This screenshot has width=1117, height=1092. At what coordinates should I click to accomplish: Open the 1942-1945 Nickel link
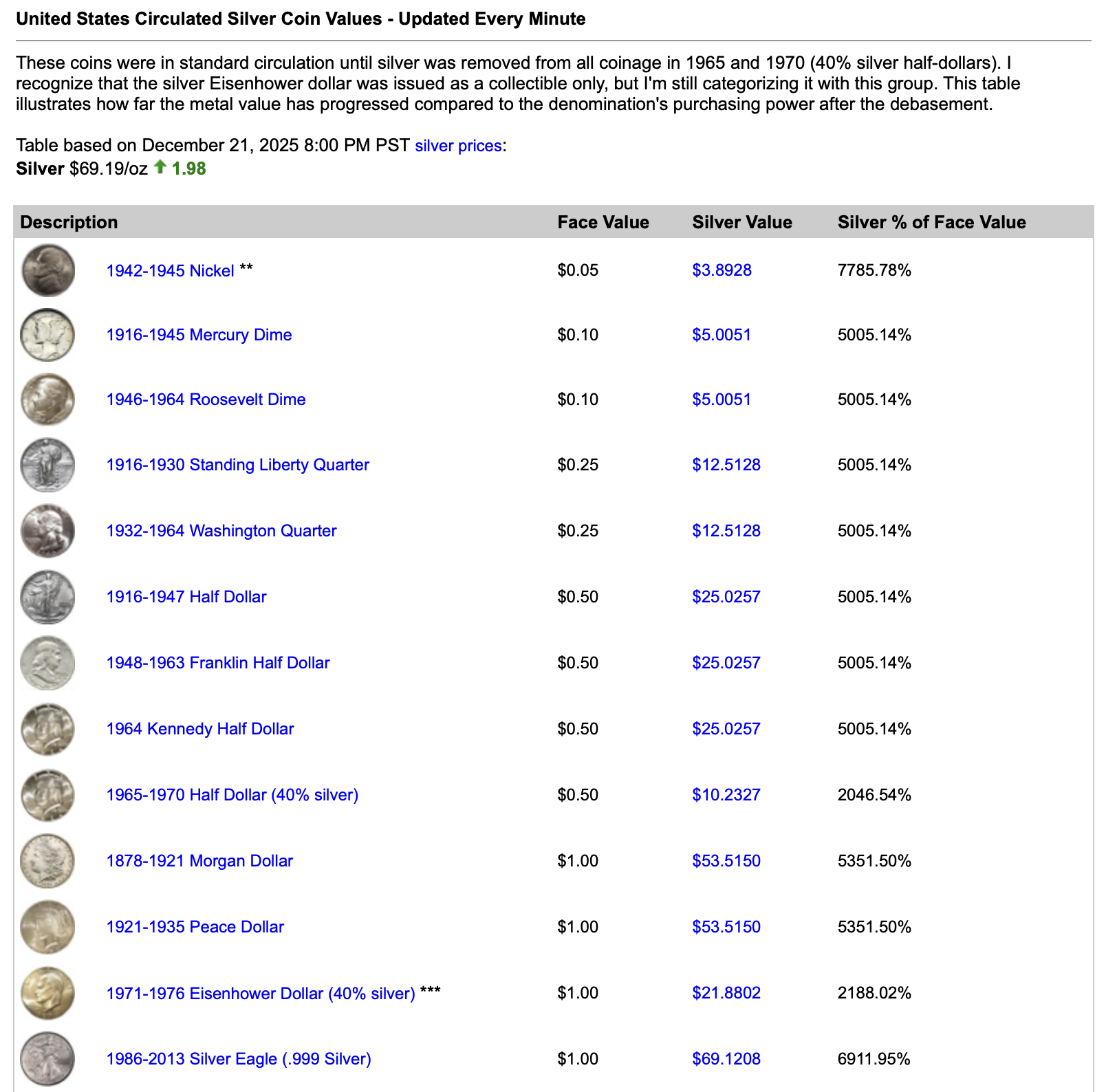pos(170,271)
